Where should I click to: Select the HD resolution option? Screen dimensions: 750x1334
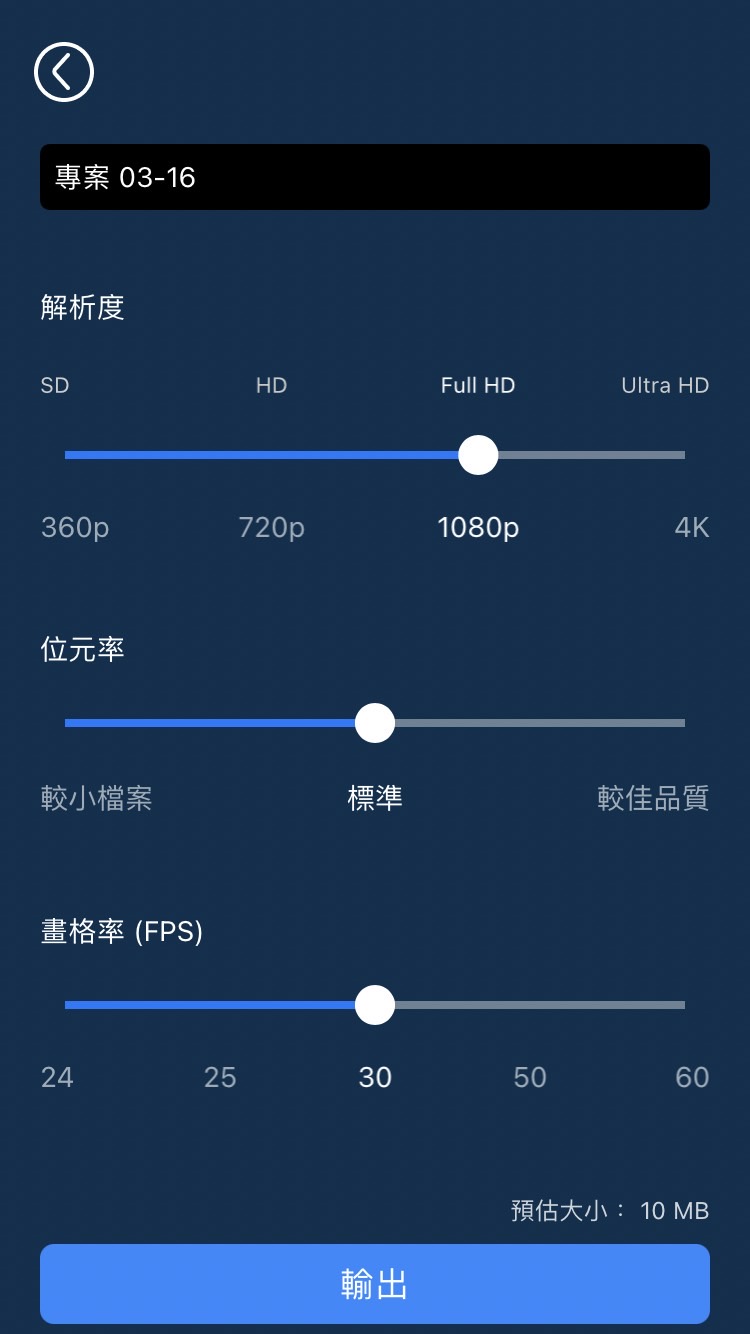click(270, 385)
